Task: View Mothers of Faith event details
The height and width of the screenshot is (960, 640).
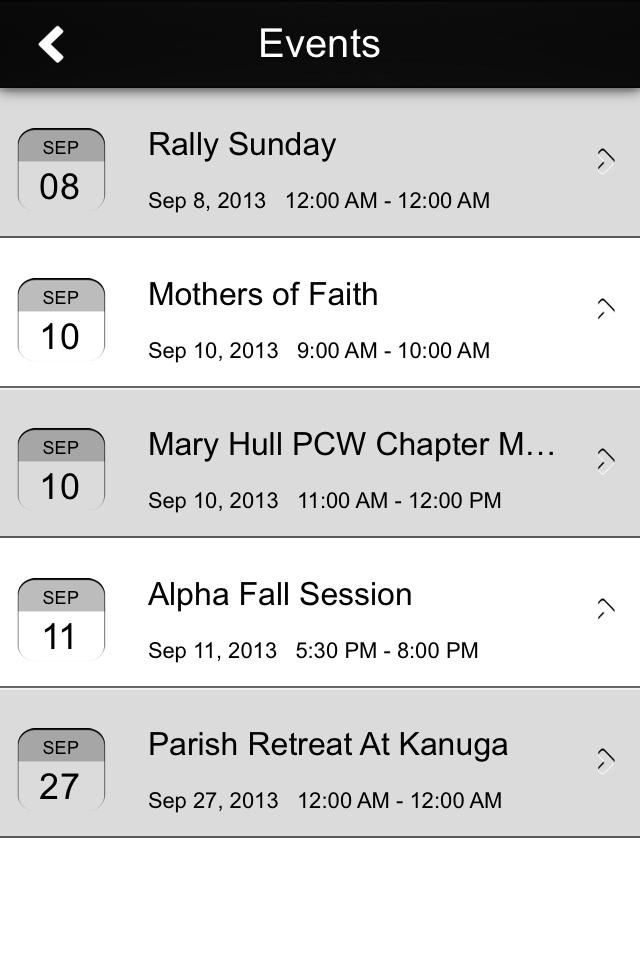Action: pyautogui.click(x=320, y=314)
